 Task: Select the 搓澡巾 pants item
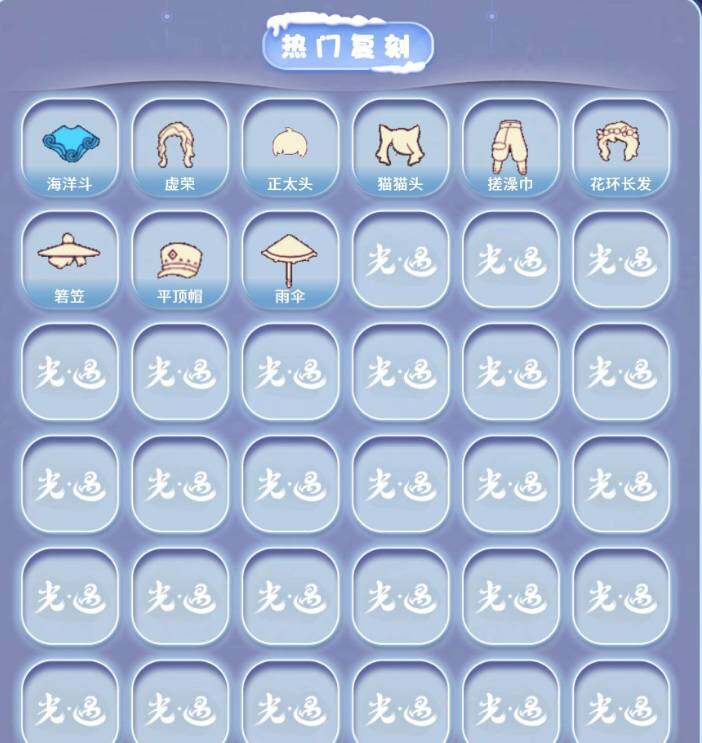510,148
